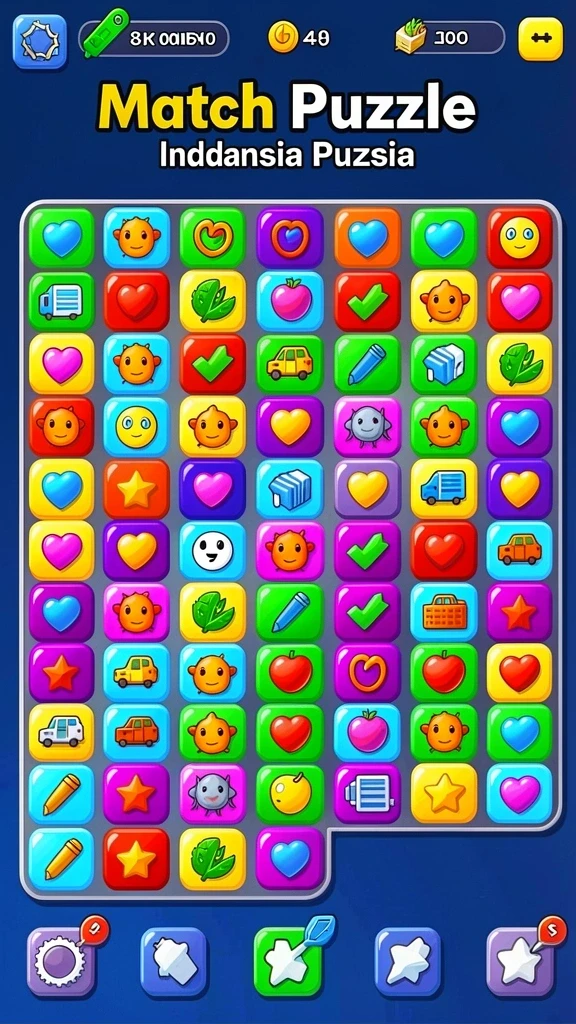Tap the blue truck on the yellow tile
Screen dimensions: 576x1024
click(444, 488)
